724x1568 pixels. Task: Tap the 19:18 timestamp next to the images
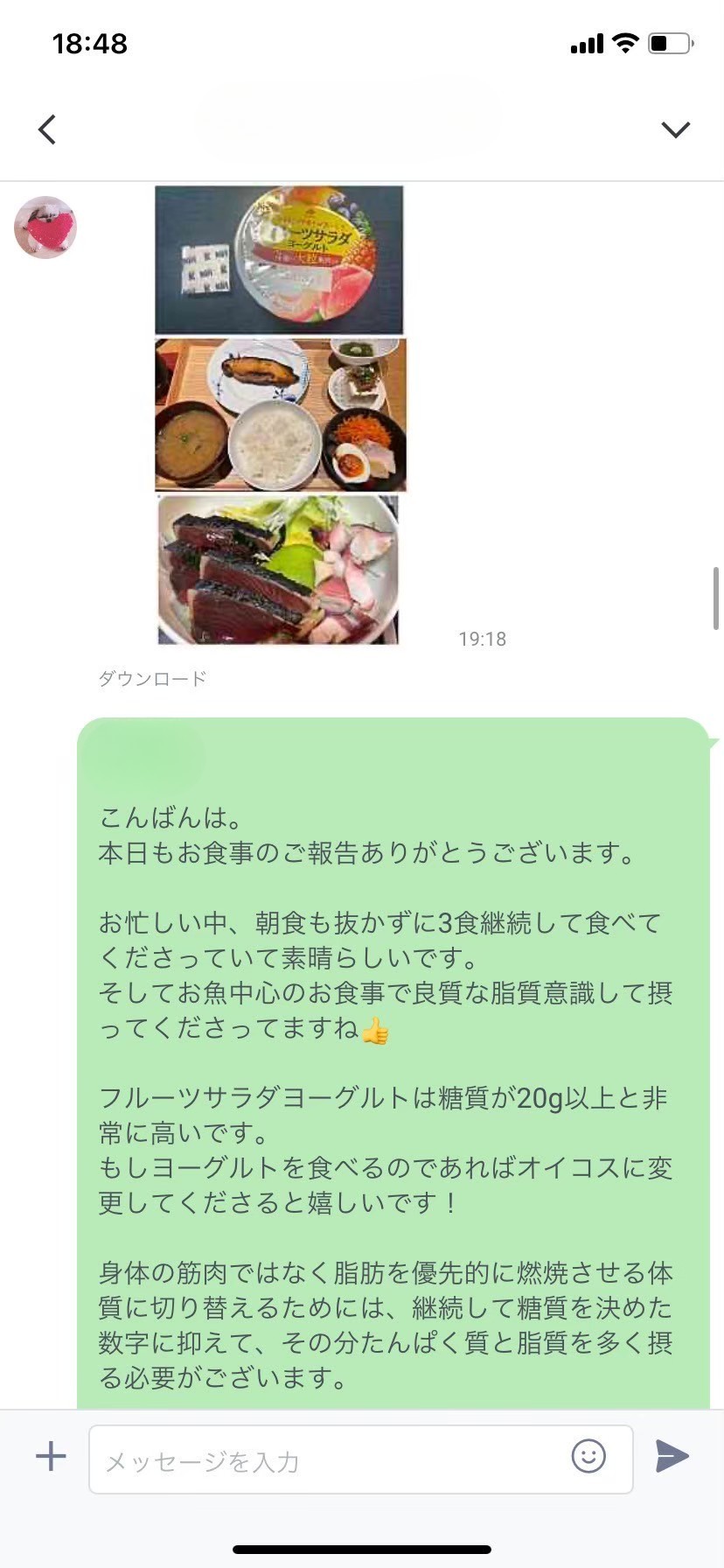[482, 638]
